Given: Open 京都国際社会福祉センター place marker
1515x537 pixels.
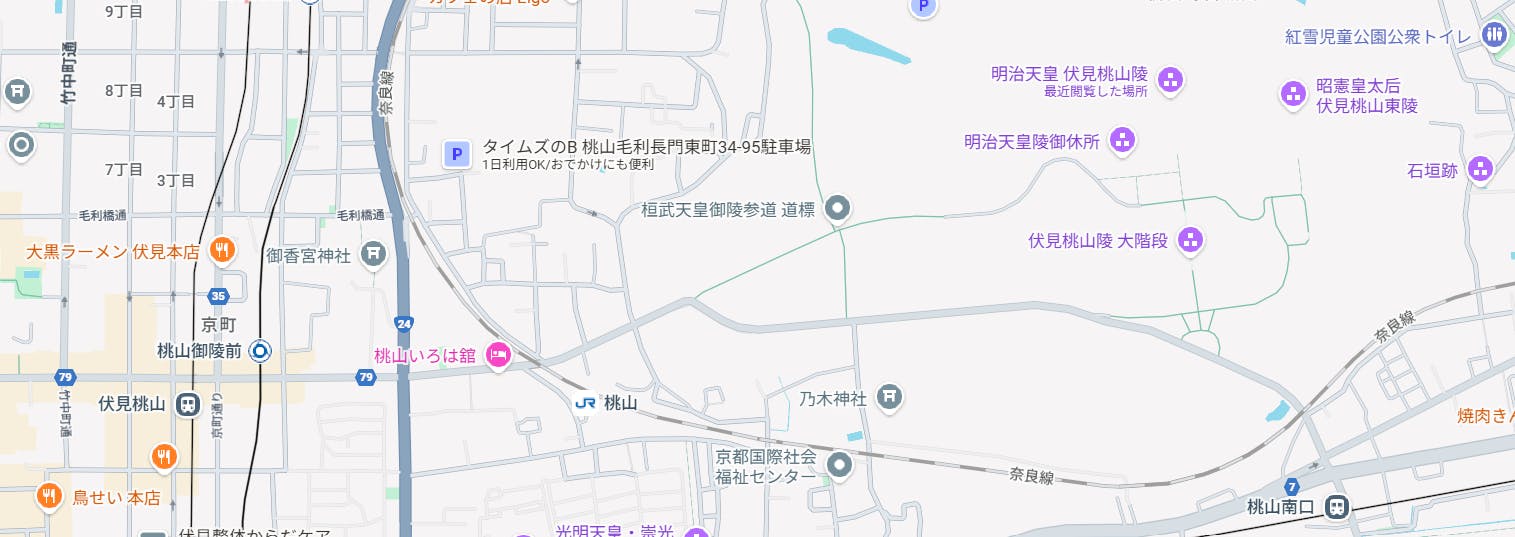Looking at the screenshot, I should [840, 465].
